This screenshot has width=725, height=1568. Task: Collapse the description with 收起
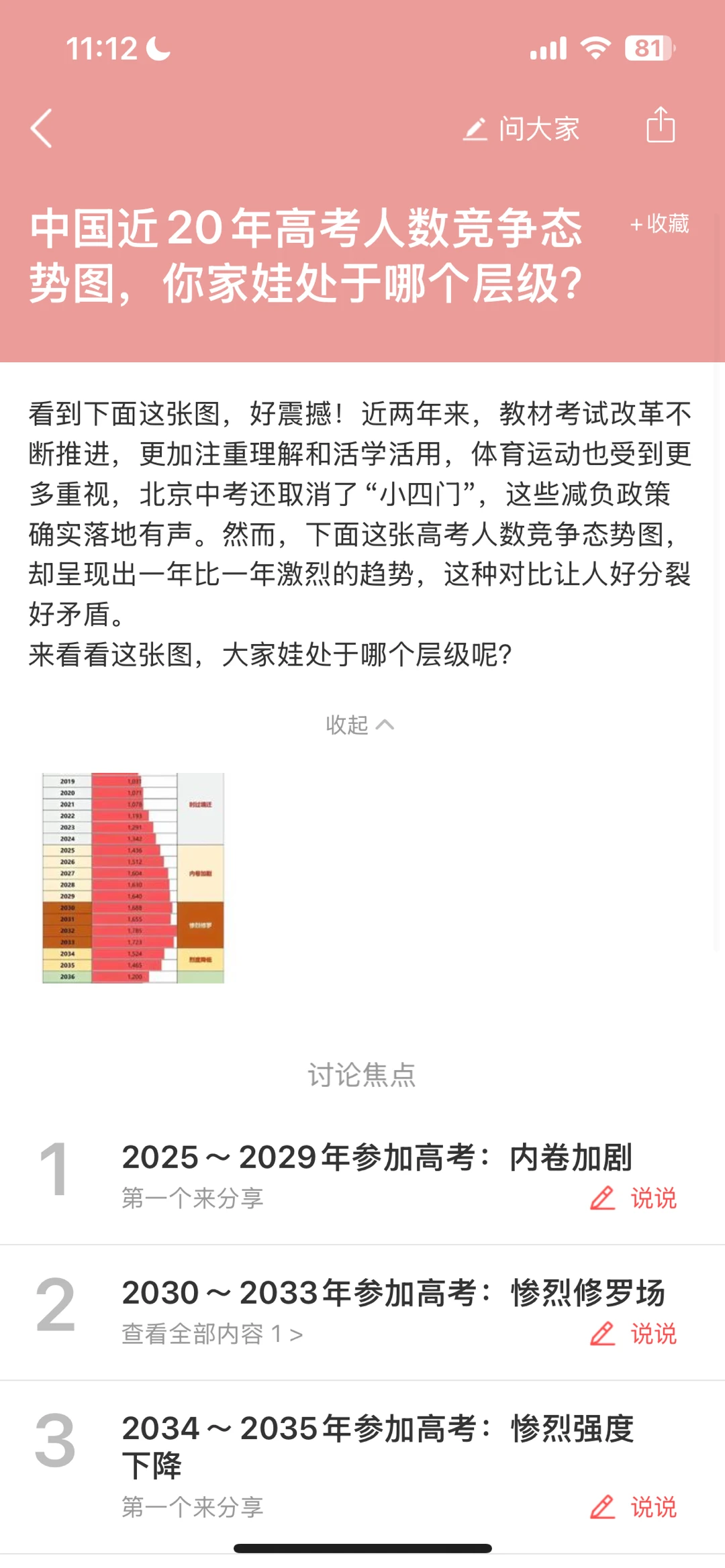360,725
